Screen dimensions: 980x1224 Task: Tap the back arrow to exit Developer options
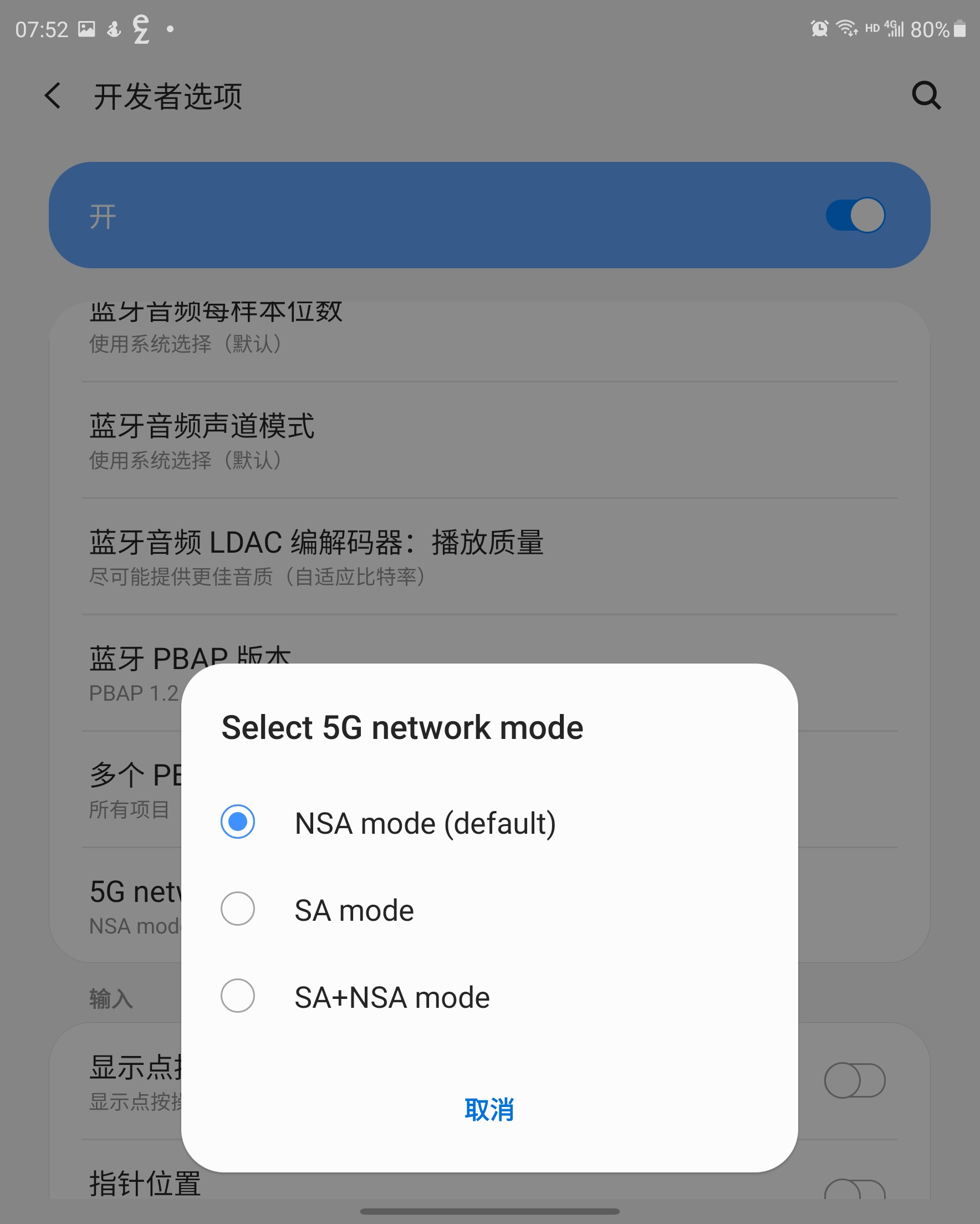[x=52, y=96]
